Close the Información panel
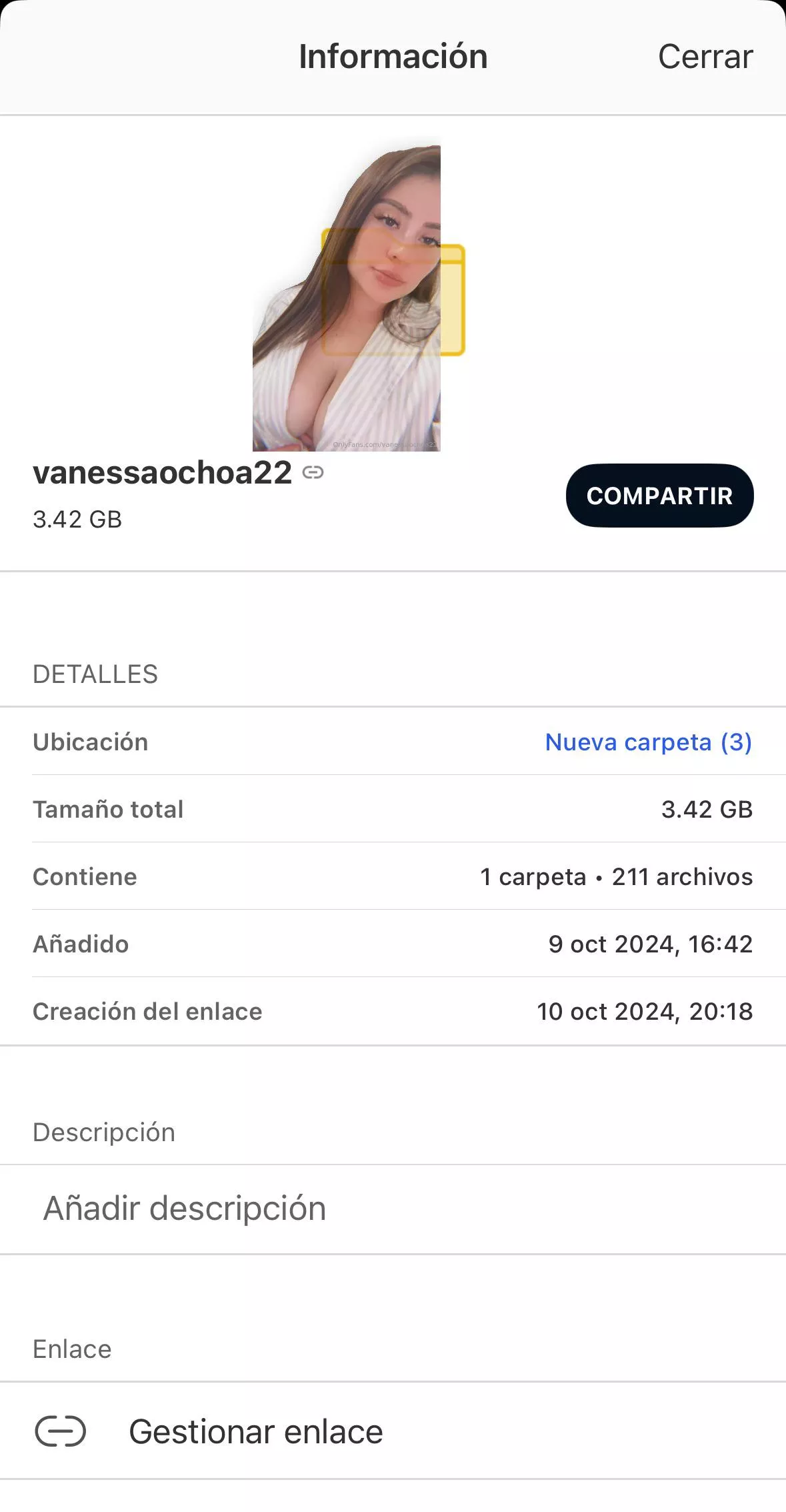Image resolution: width=786 pixels, height=1512 pixels. click(x=705, y=57)
